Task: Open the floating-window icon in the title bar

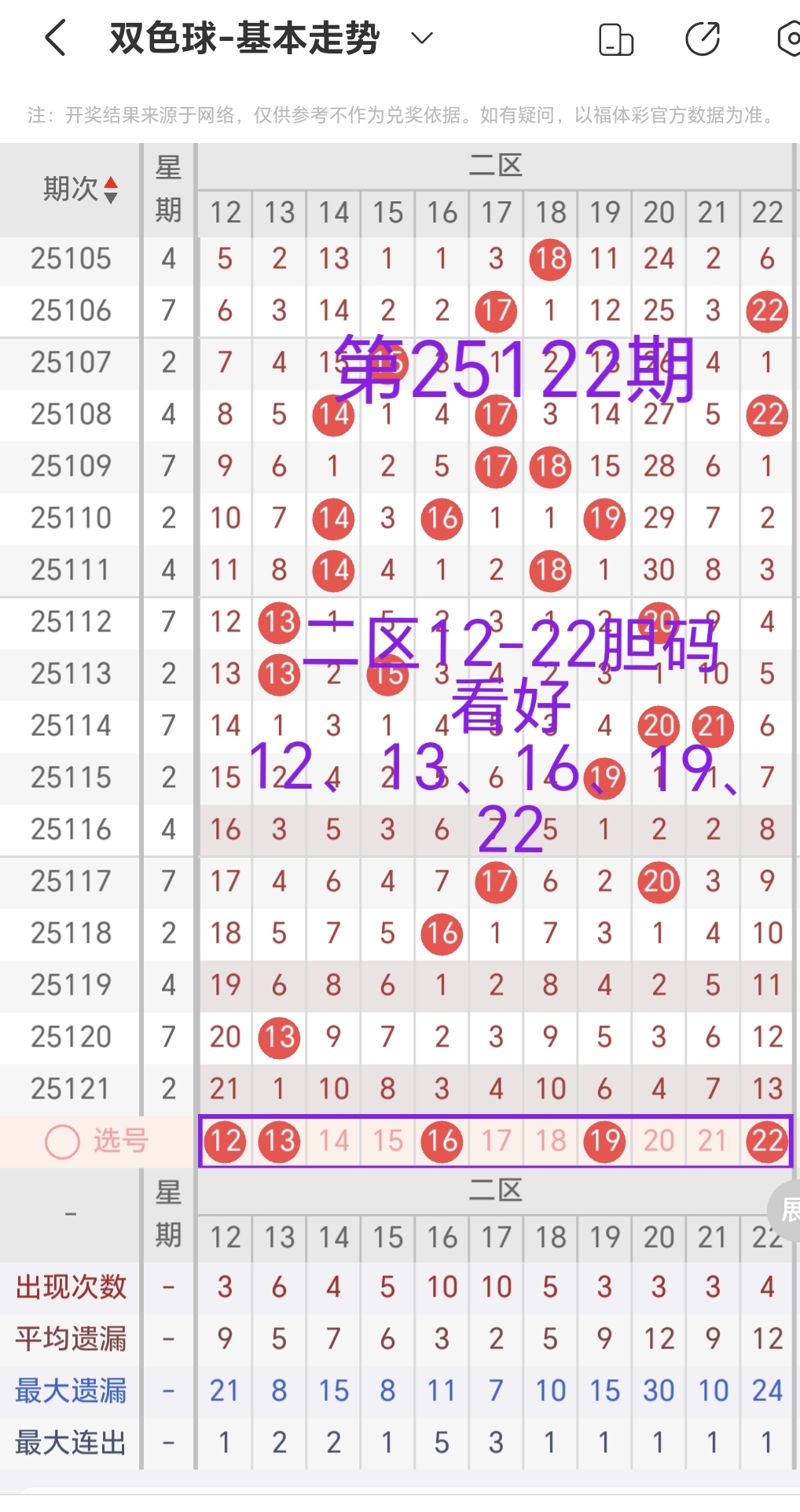Action: tap(615, 36)
